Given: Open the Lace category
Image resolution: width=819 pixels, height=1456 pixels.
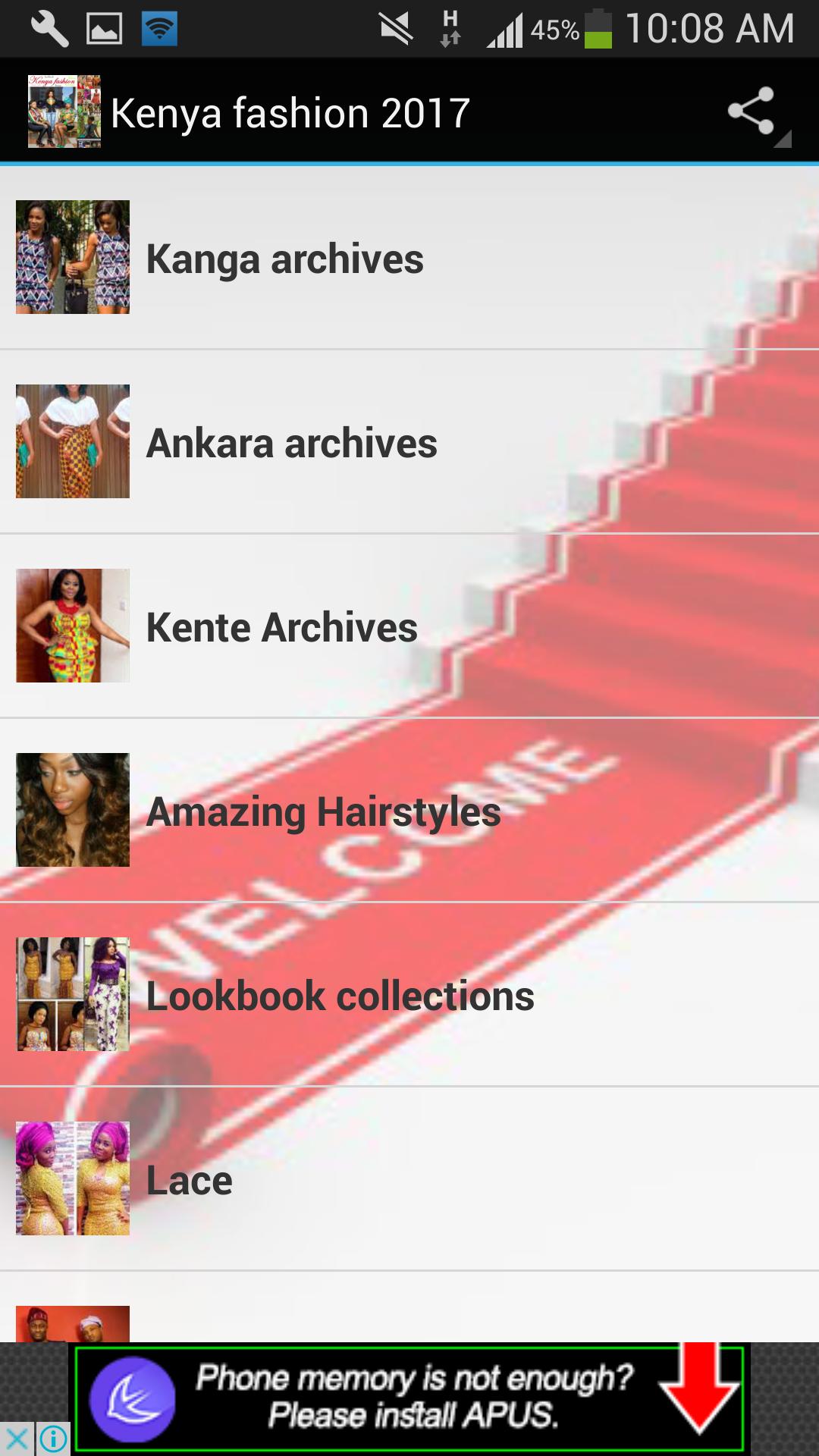Looking at the screenshot, I should [x=190, y=1180].
